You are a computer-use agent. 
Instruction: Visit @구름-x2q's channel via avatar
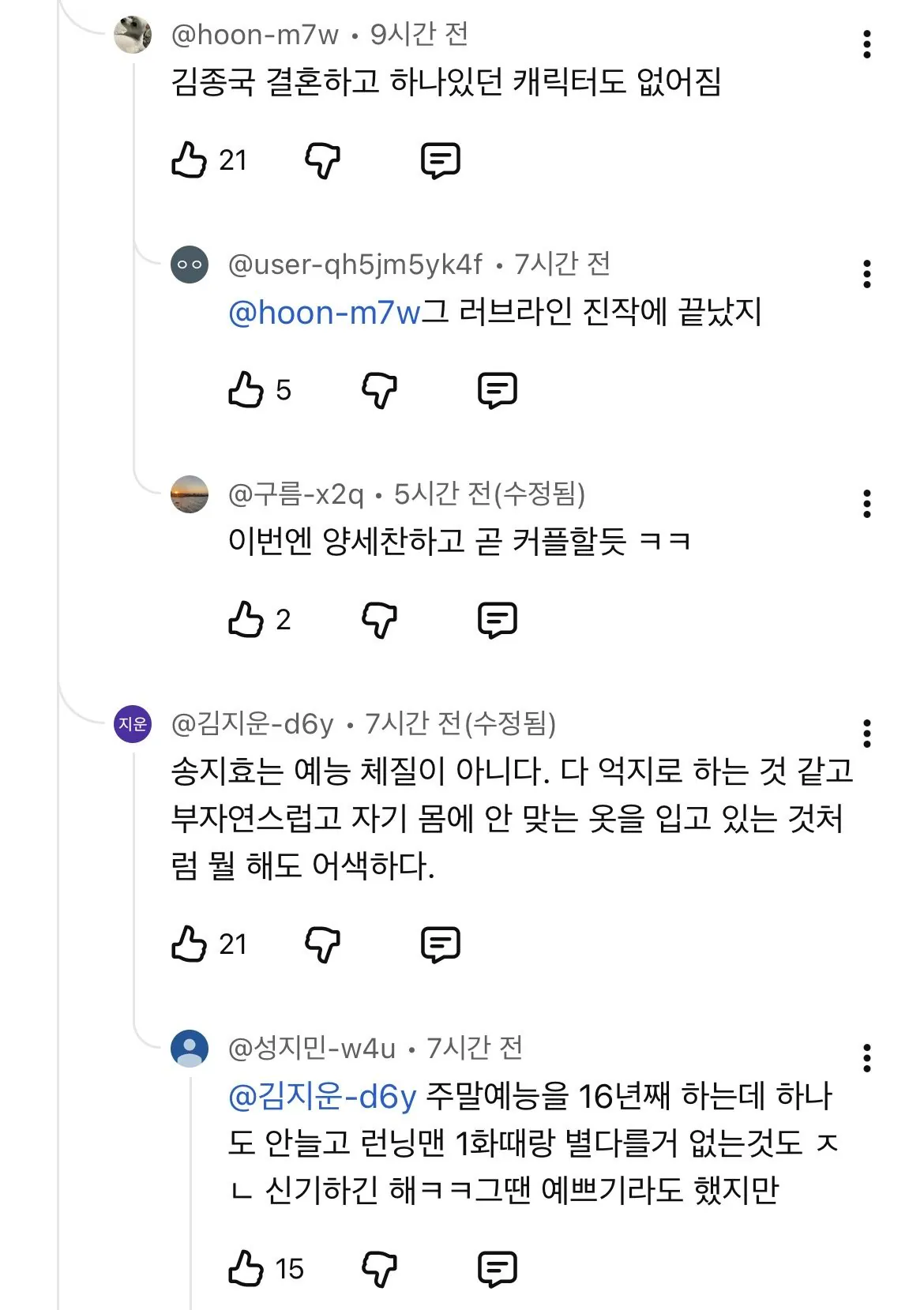[190, 494]
